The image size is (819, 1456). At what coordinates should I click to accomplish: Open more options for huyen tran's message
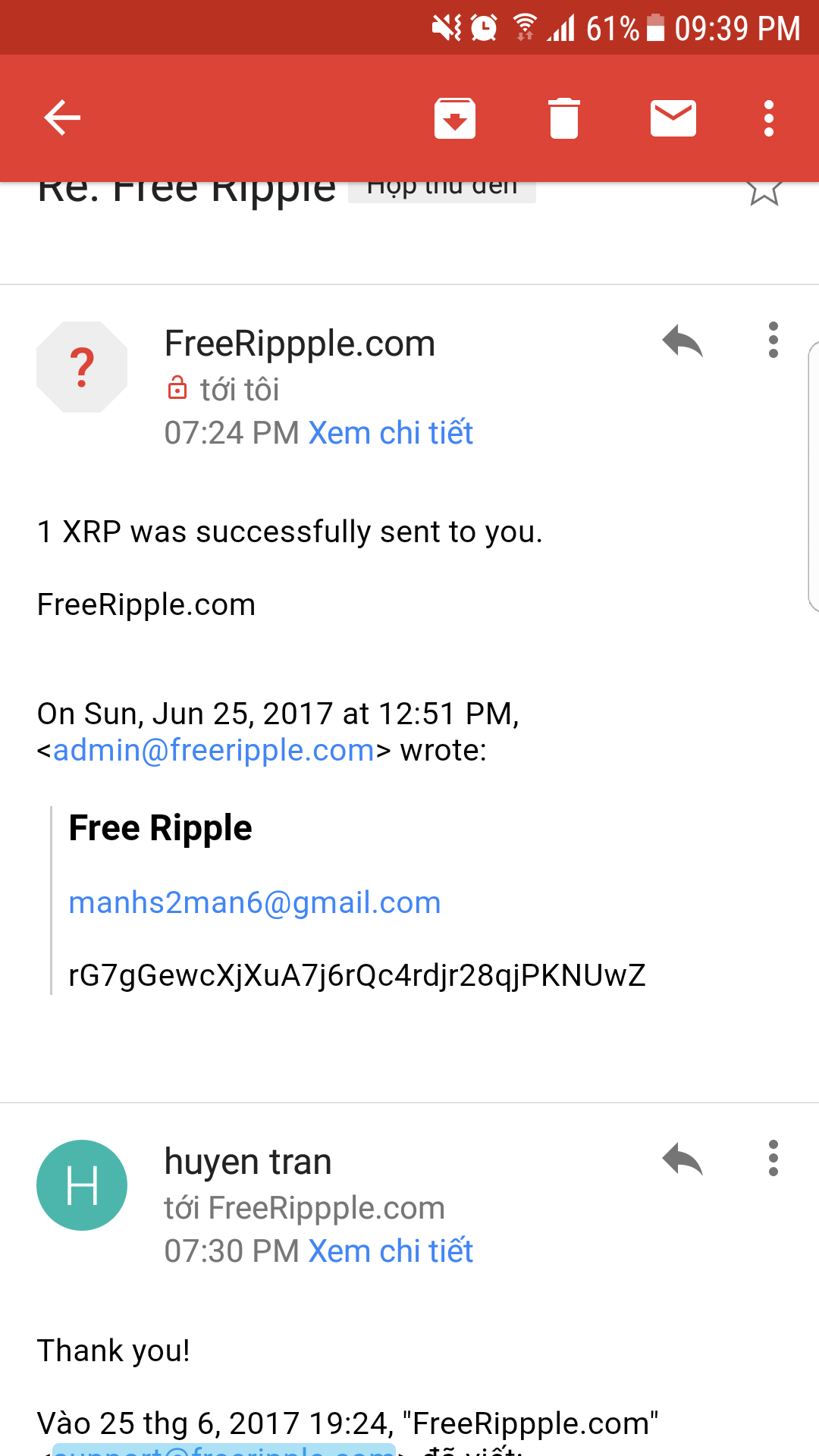click(773, 1159)
